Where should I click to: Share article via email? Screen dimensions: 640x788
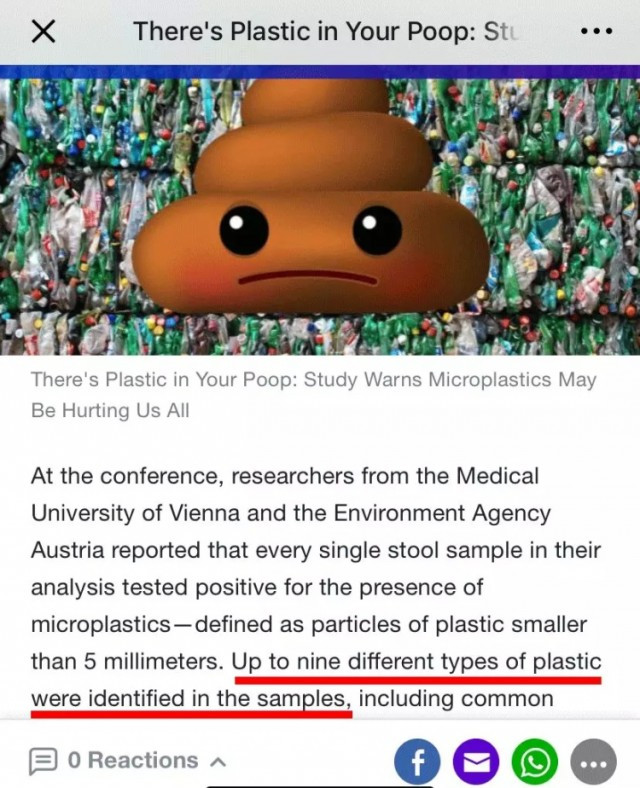pos(477,763)
